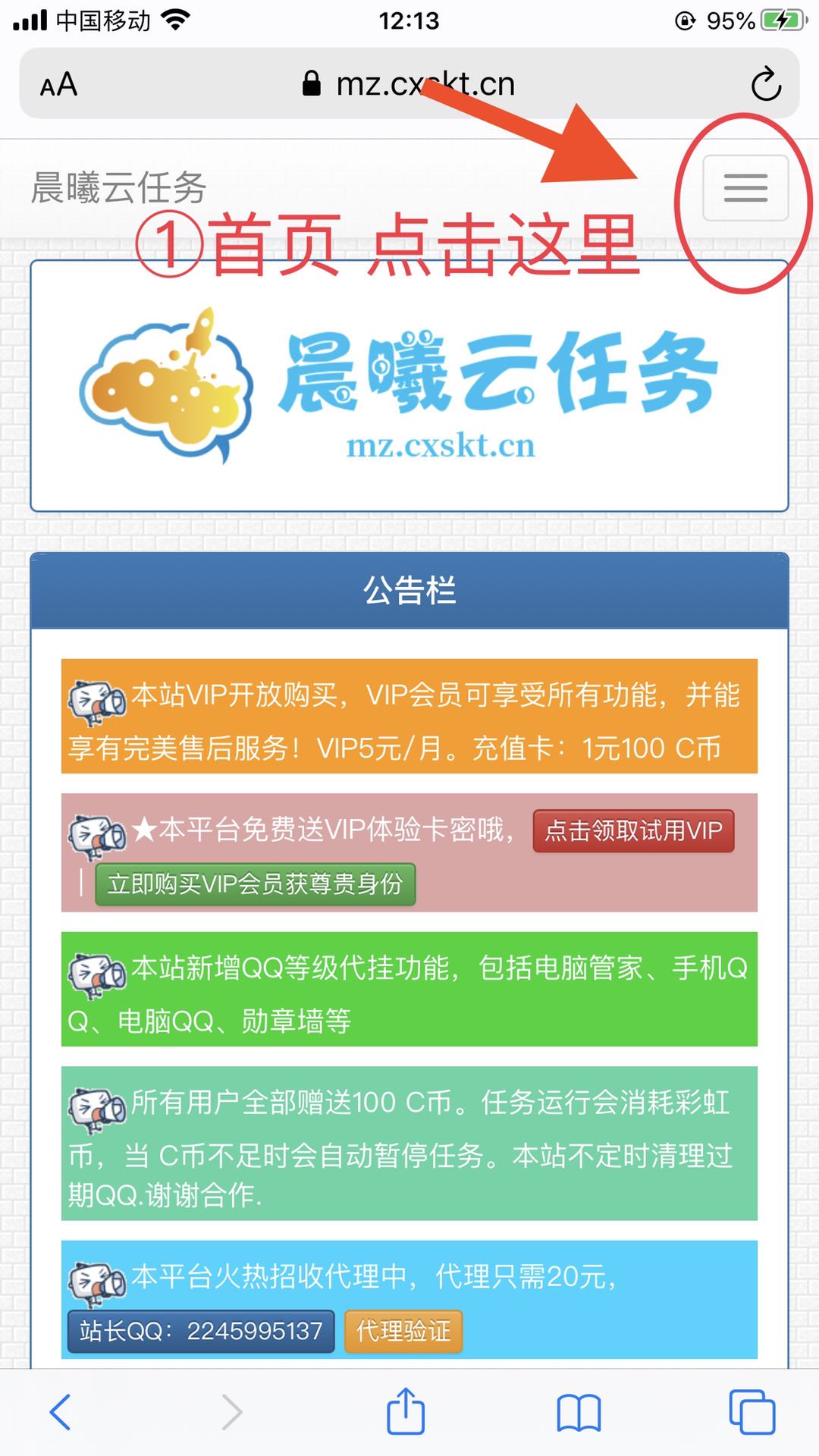Screen dimensions: 819x1456
Task: Open the hamburger menu button
Action: 745,188
